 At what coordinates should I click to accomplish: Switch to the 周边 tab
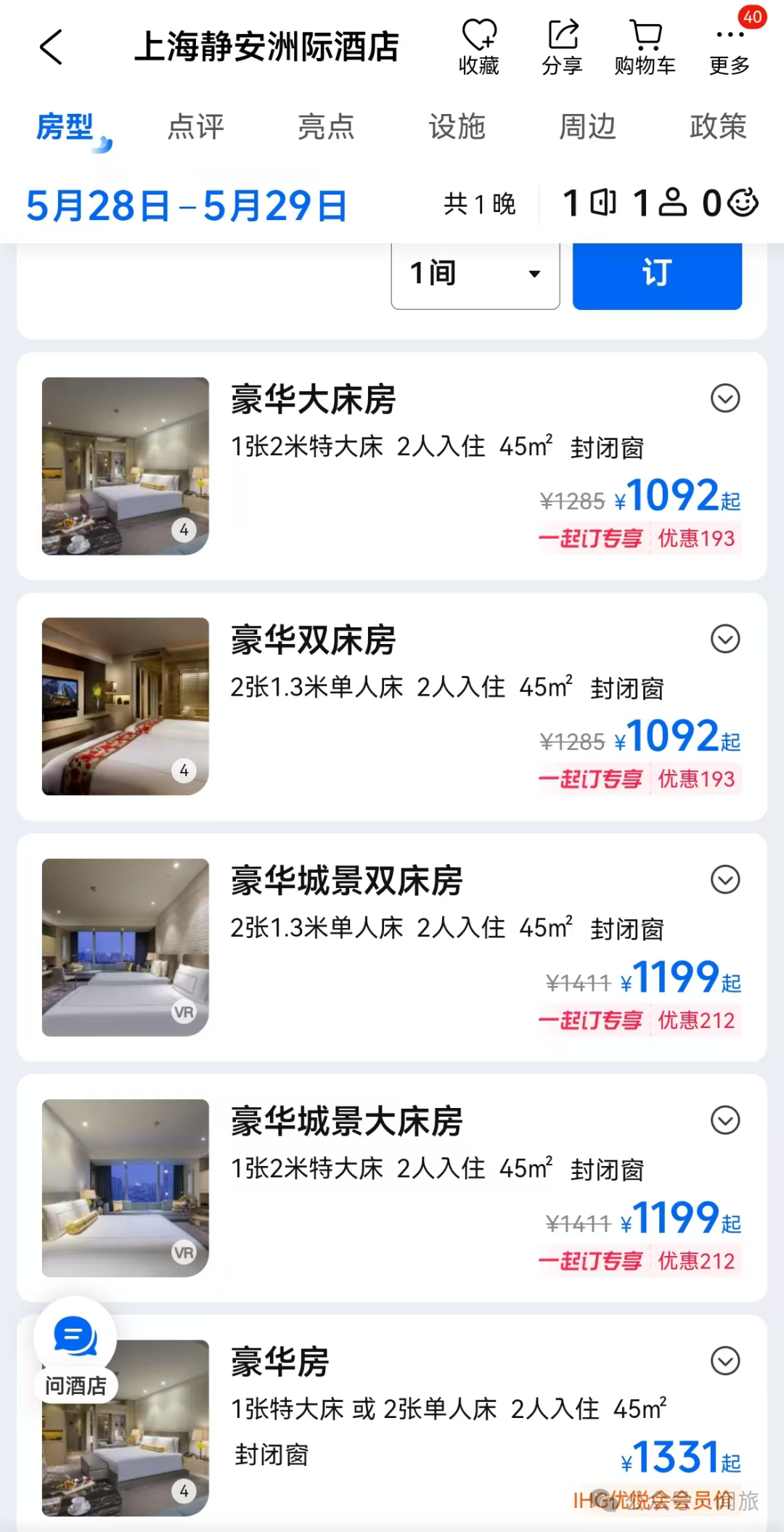click(587, 127)
